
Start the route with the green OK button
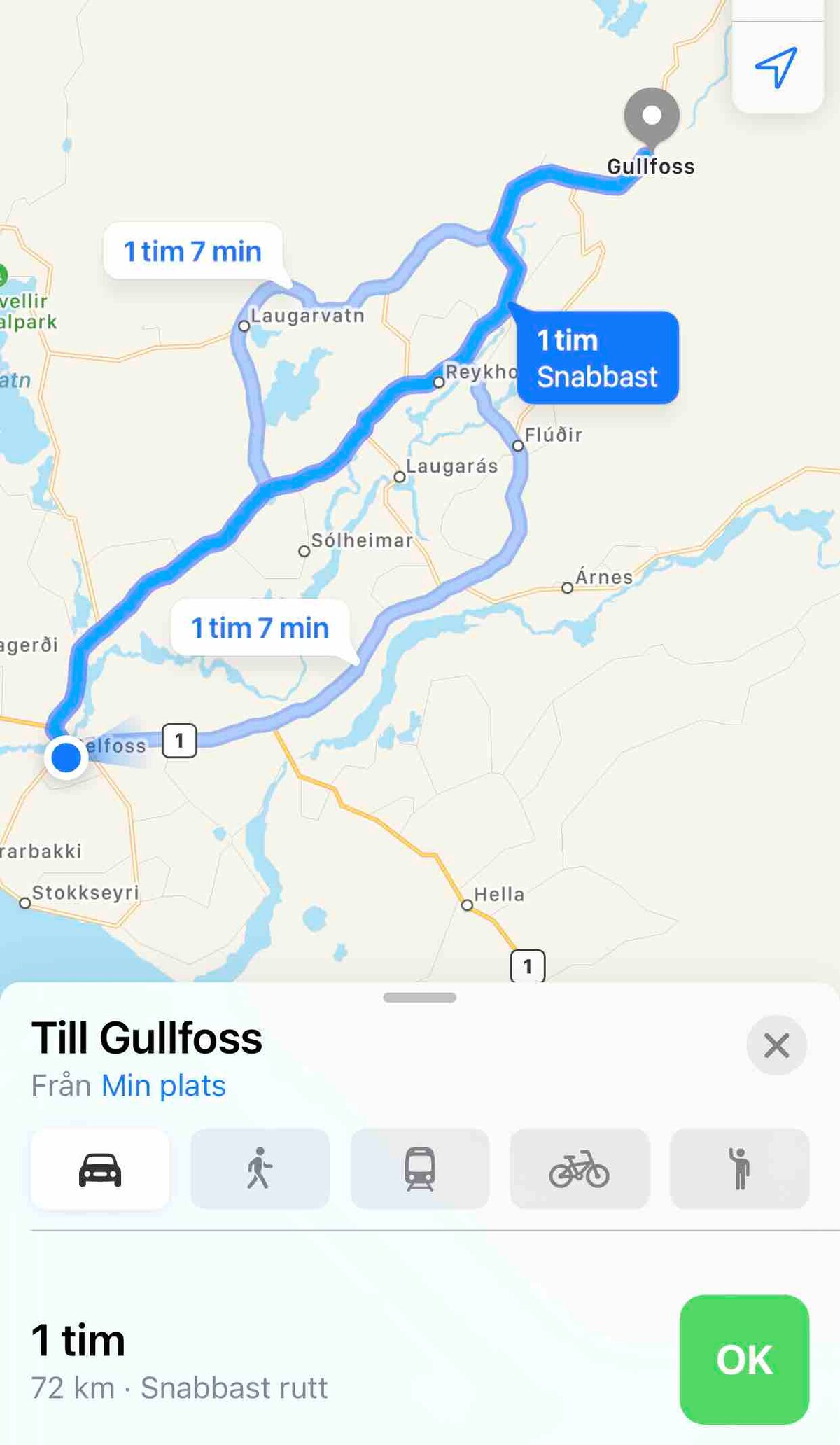click(x=744, y=1360)
